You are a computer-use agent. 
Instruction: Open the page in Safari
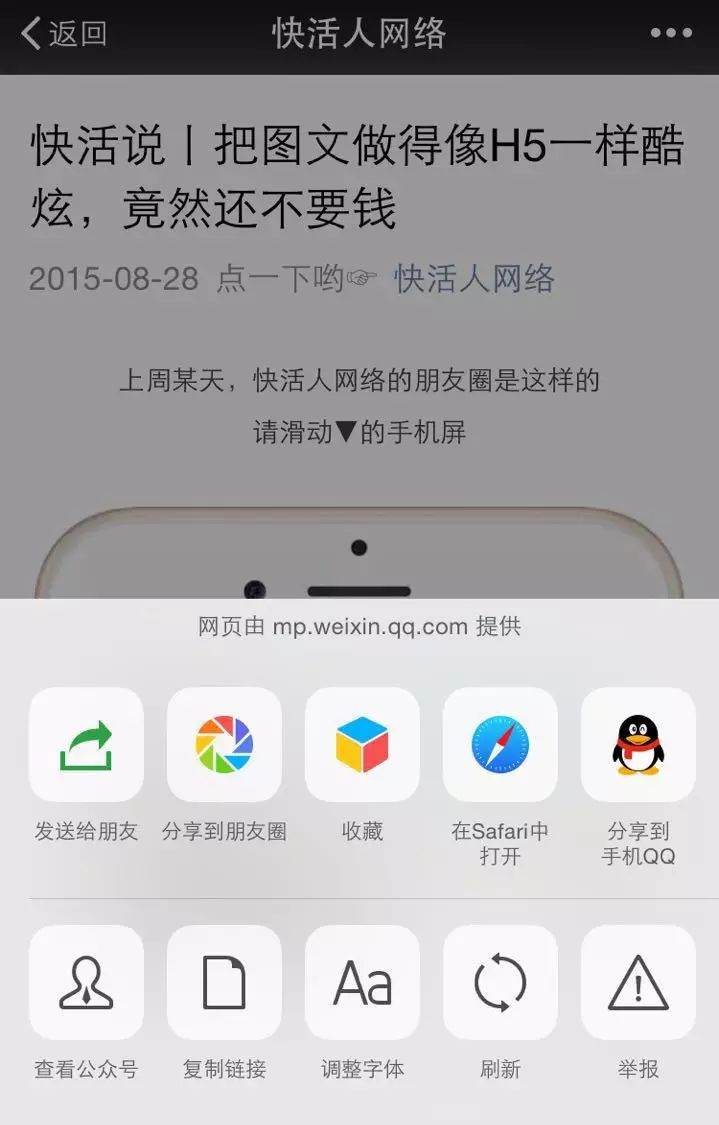pyautogui.click(x=500, y=745)
